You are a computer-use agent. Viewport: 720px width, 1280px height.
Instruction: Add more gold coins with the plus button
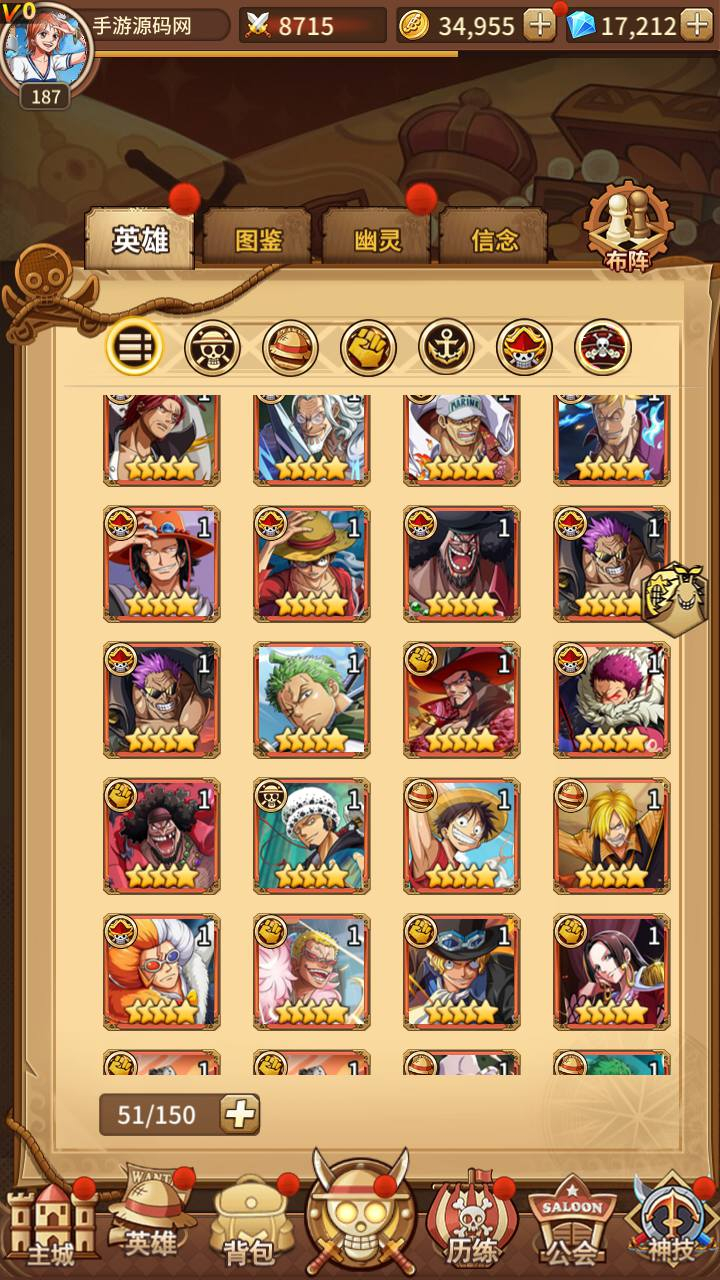[x=539, y=26]
